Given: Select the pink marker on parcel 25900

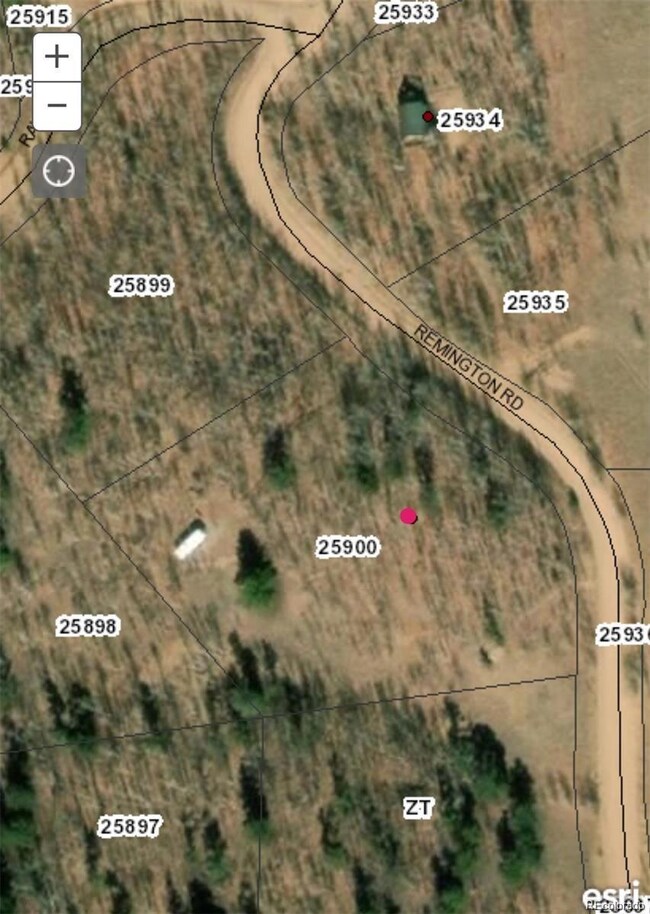Looking at the screenshot, I should click(408, 516).
